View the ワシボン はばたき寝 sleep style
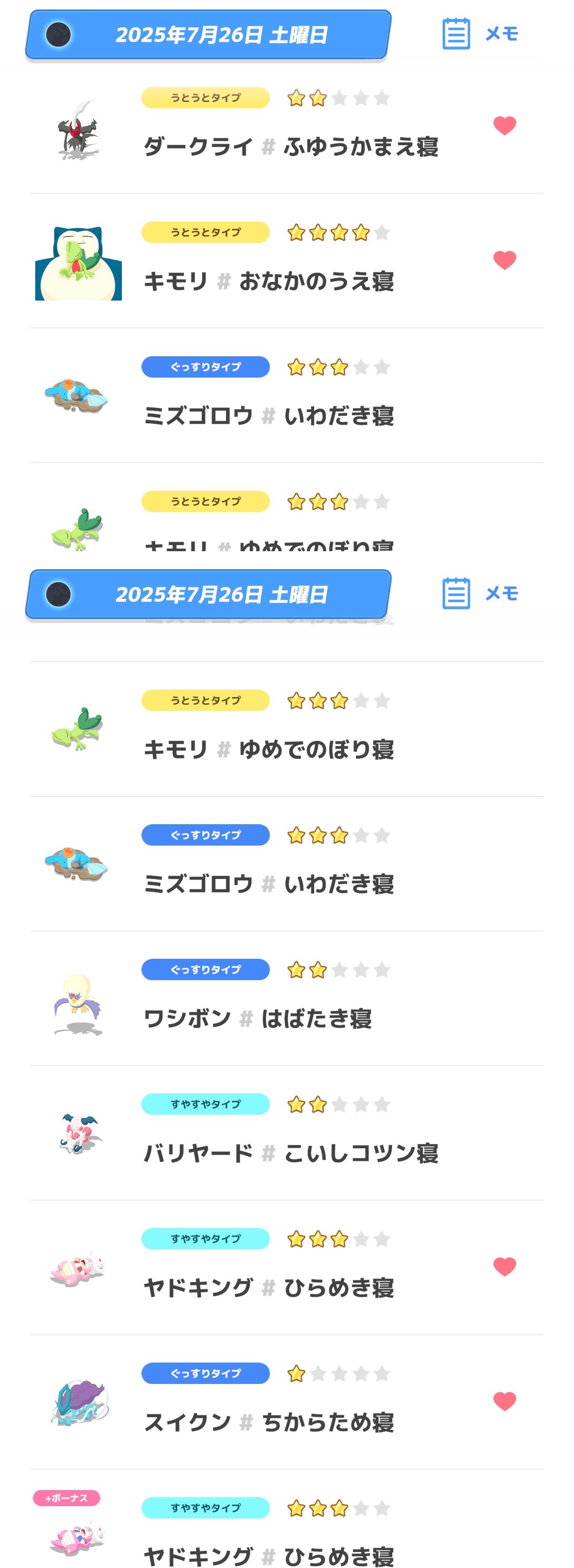Screen dimensions: 574x1568 pyautogui.click(x=257, y=1018)
